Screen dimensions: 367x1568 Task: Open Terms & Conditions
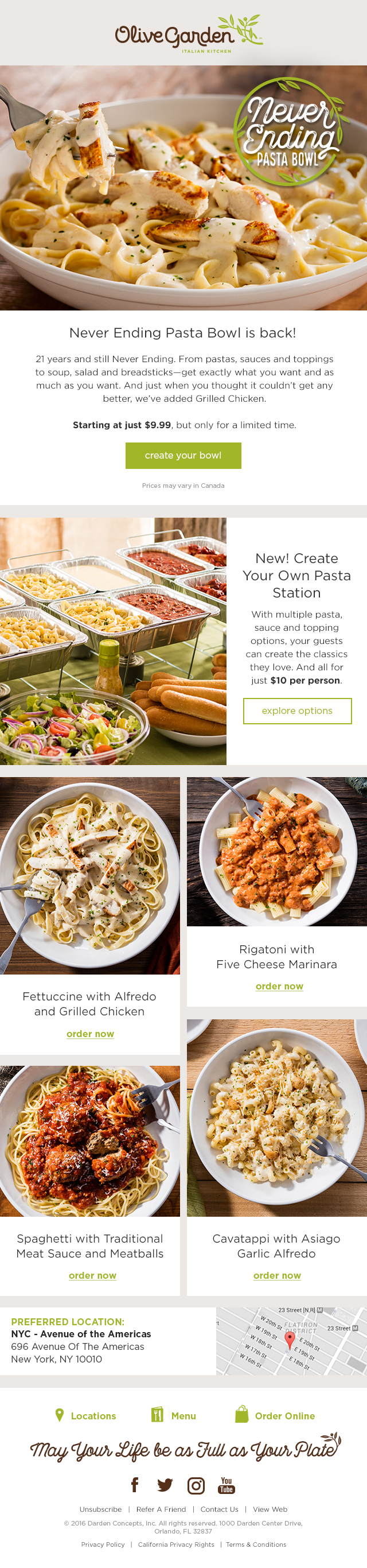pos(256,1544)
